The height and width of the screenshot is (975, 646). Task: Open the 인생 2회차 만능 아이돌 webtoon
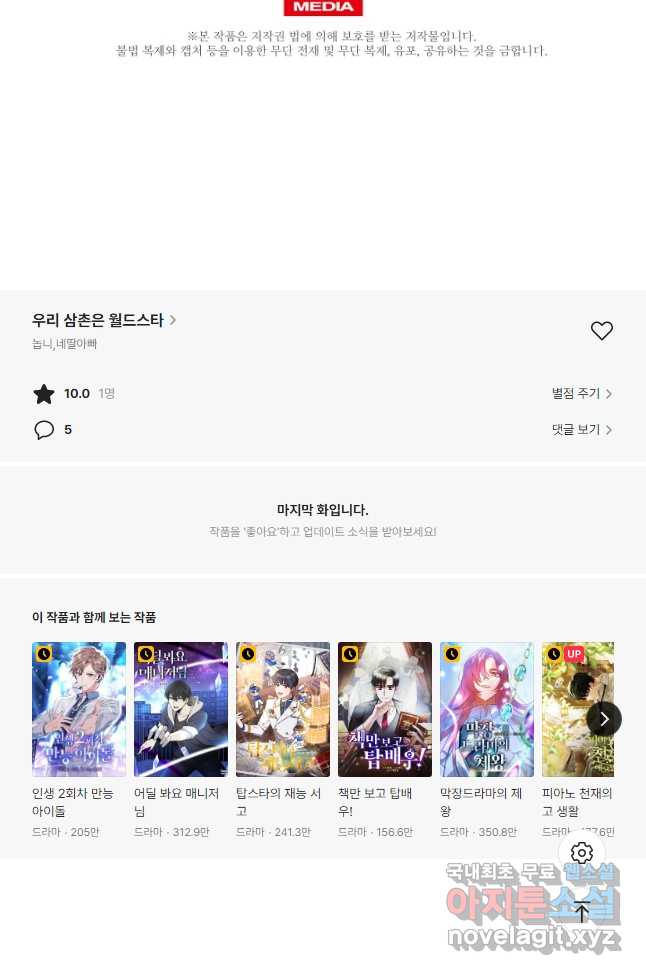pyautogui.click(x=79, y=709)
